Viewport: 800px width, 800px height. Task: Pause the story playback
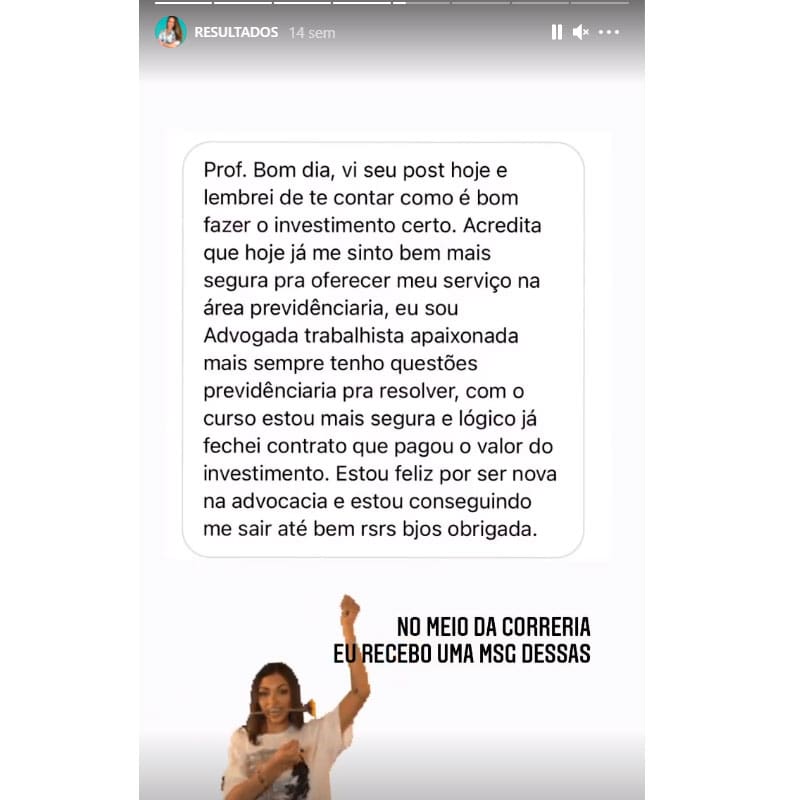pos(556,32)
